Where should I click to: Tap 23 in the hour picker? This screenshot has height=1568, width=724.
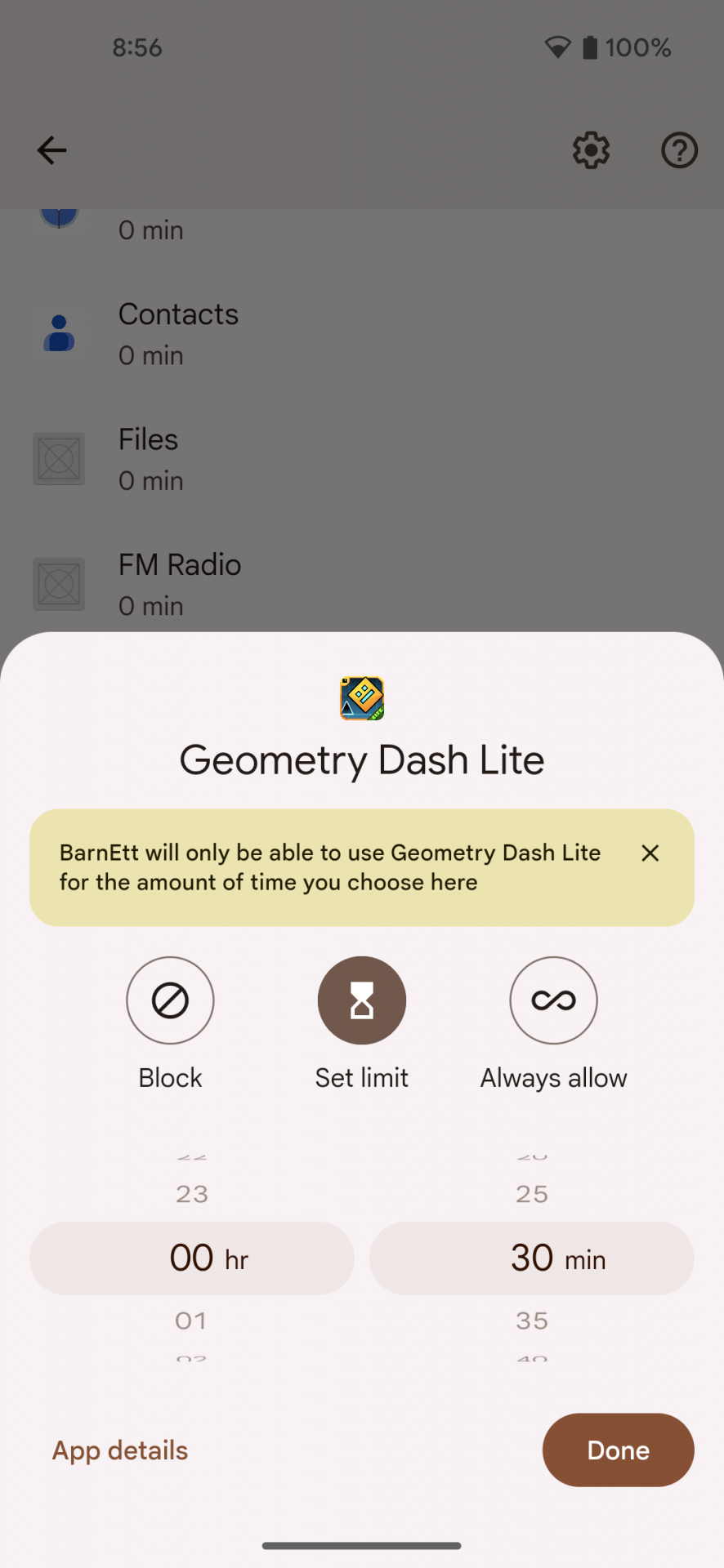pos(192,1194)
